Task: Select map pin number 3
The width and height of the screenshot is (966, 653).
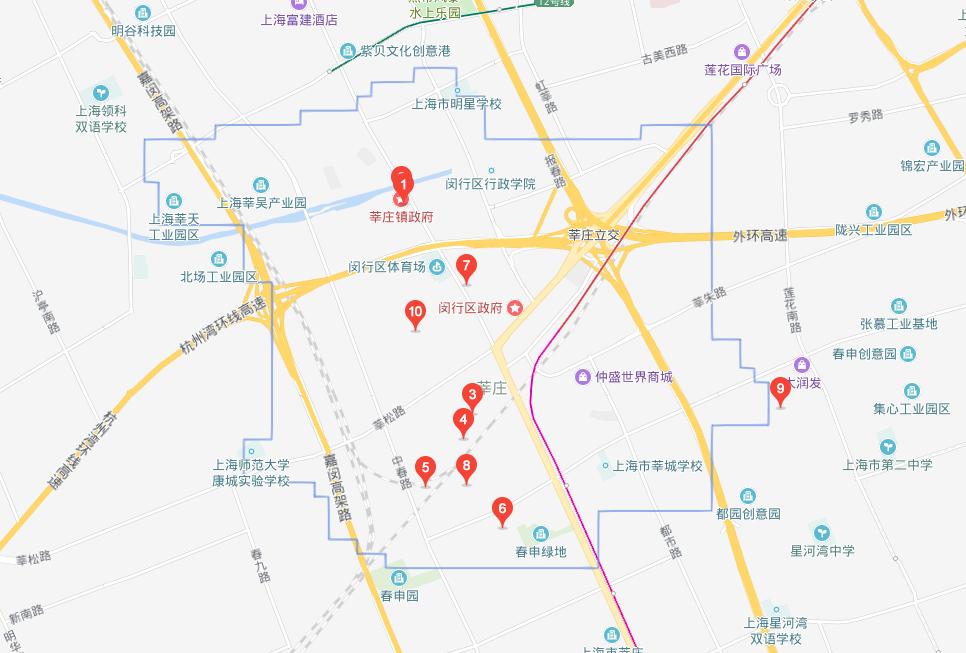Action: click(x=472, y=395)
